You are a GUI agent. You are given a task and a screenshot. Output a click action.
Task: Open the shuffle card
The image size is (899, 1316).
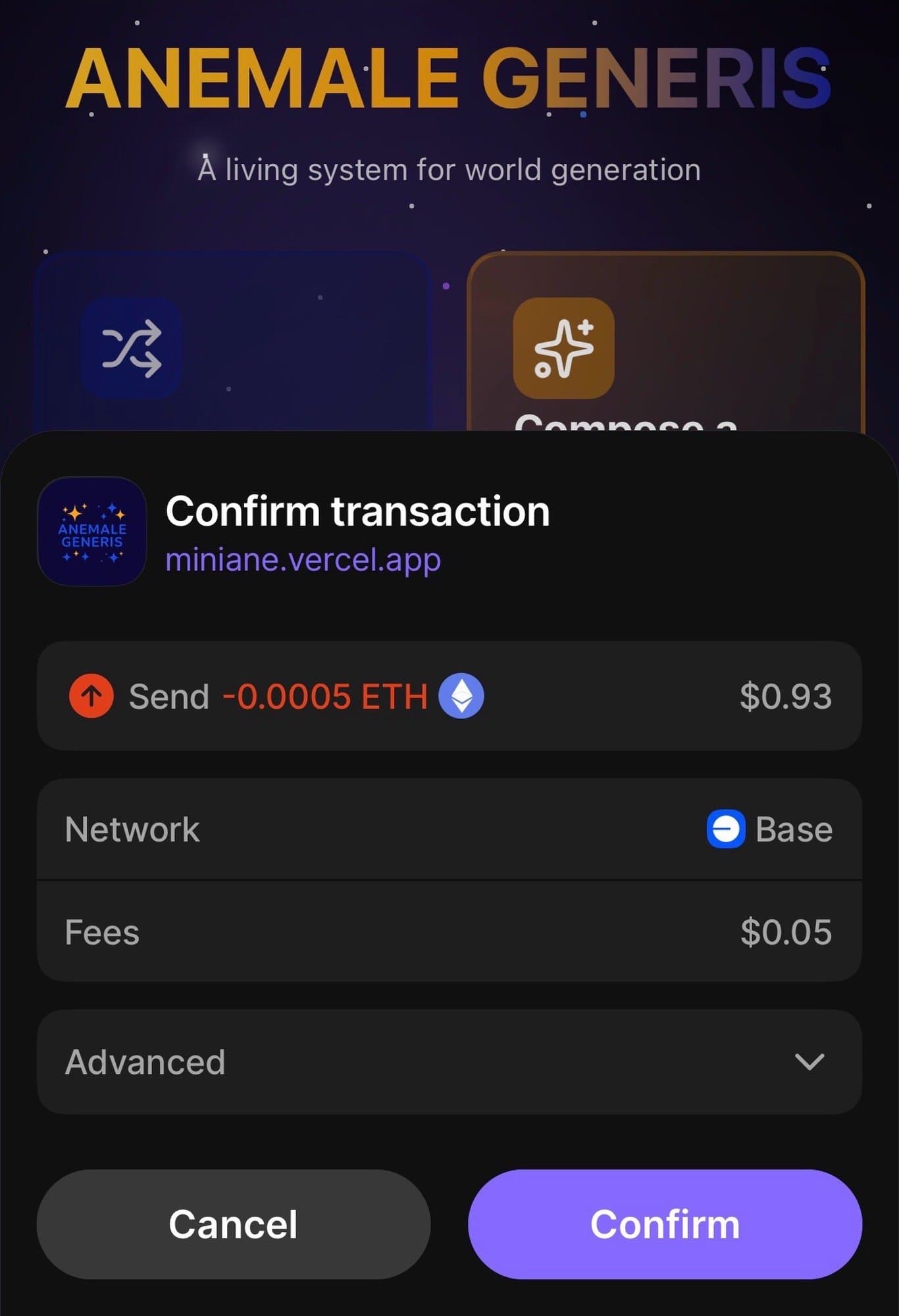pos(232,343)
